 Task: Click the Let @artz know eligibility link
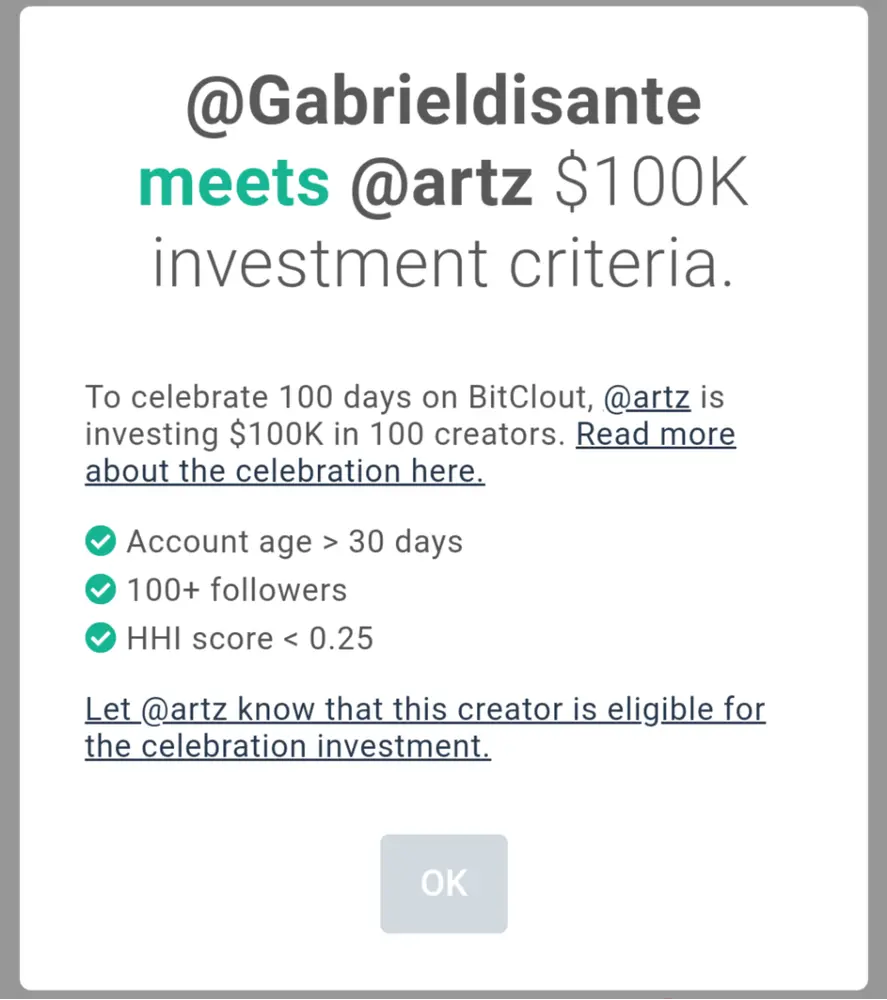coord(424,727)
